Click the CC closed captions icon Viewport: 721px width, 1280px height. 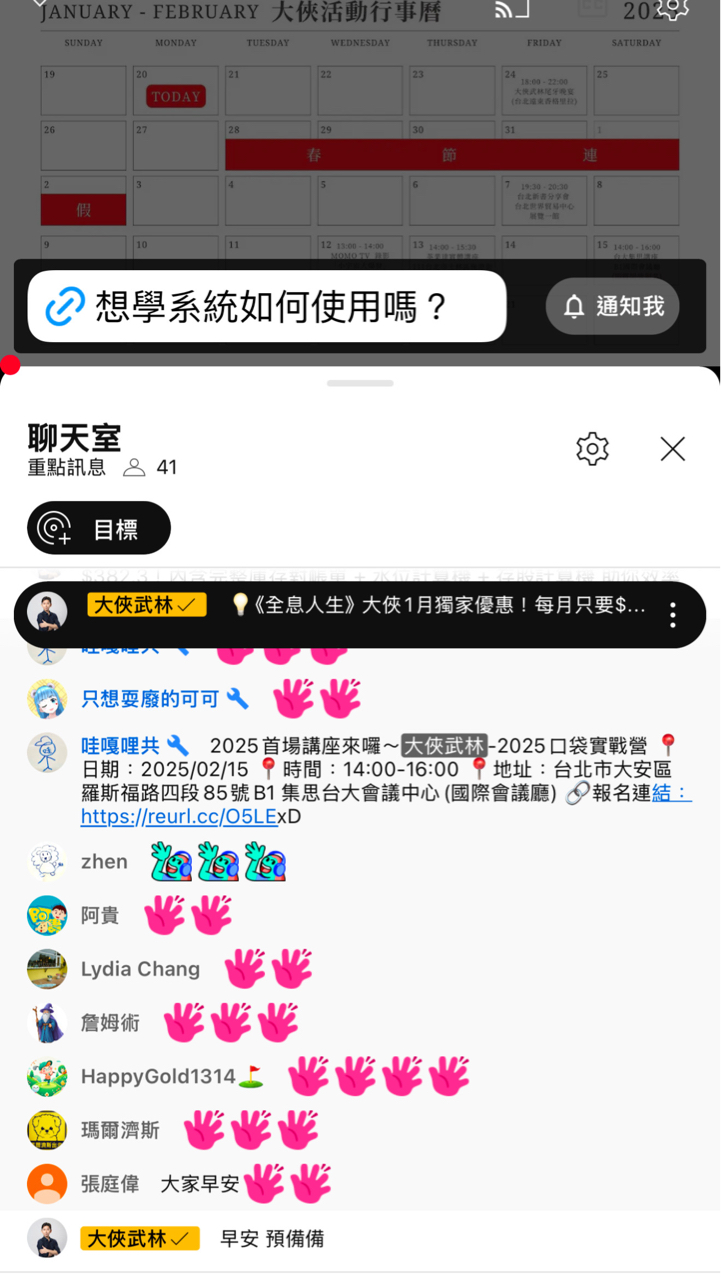[592, 5]
